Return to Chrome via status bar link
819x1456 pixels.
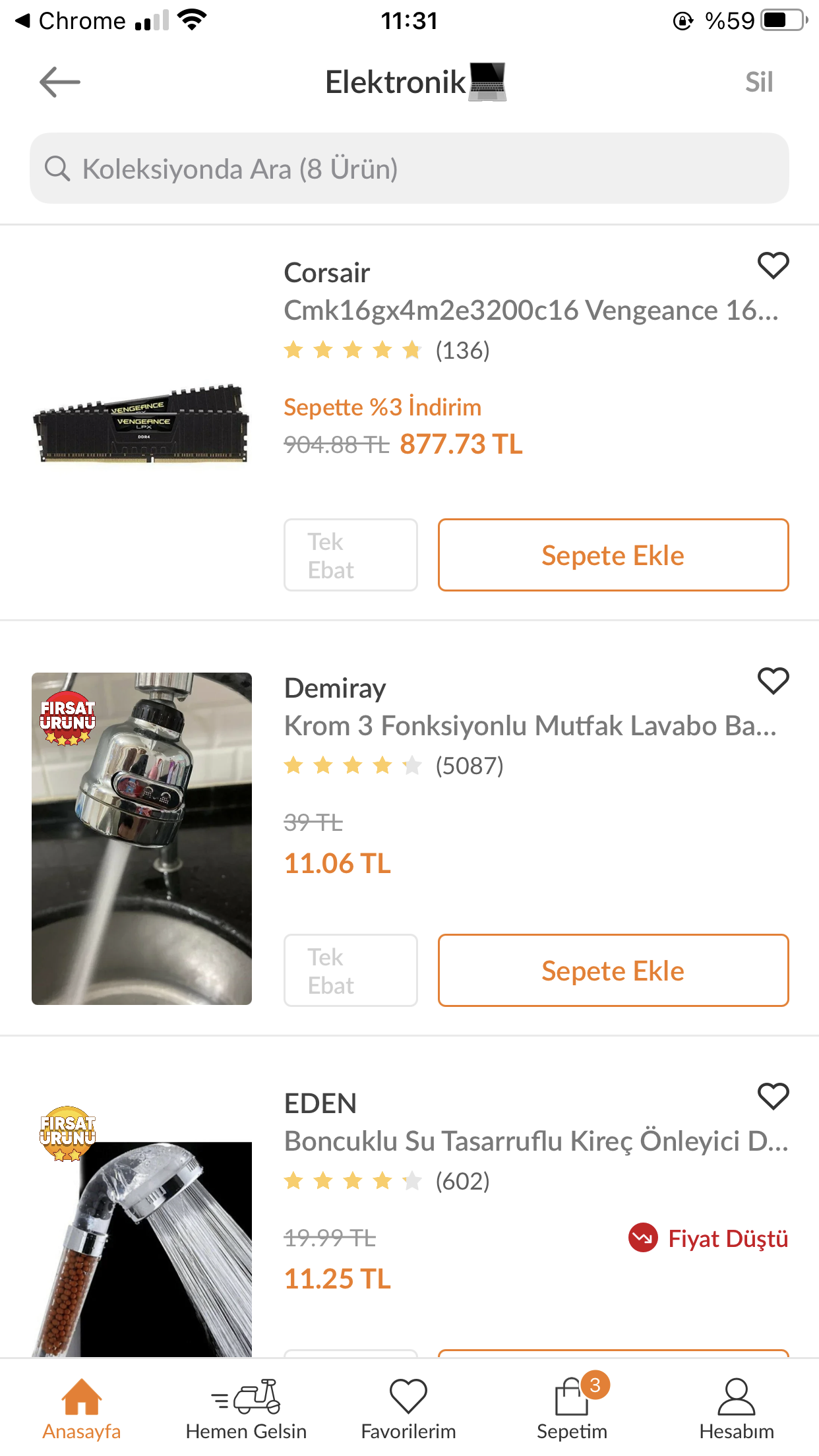coord(71,21)
